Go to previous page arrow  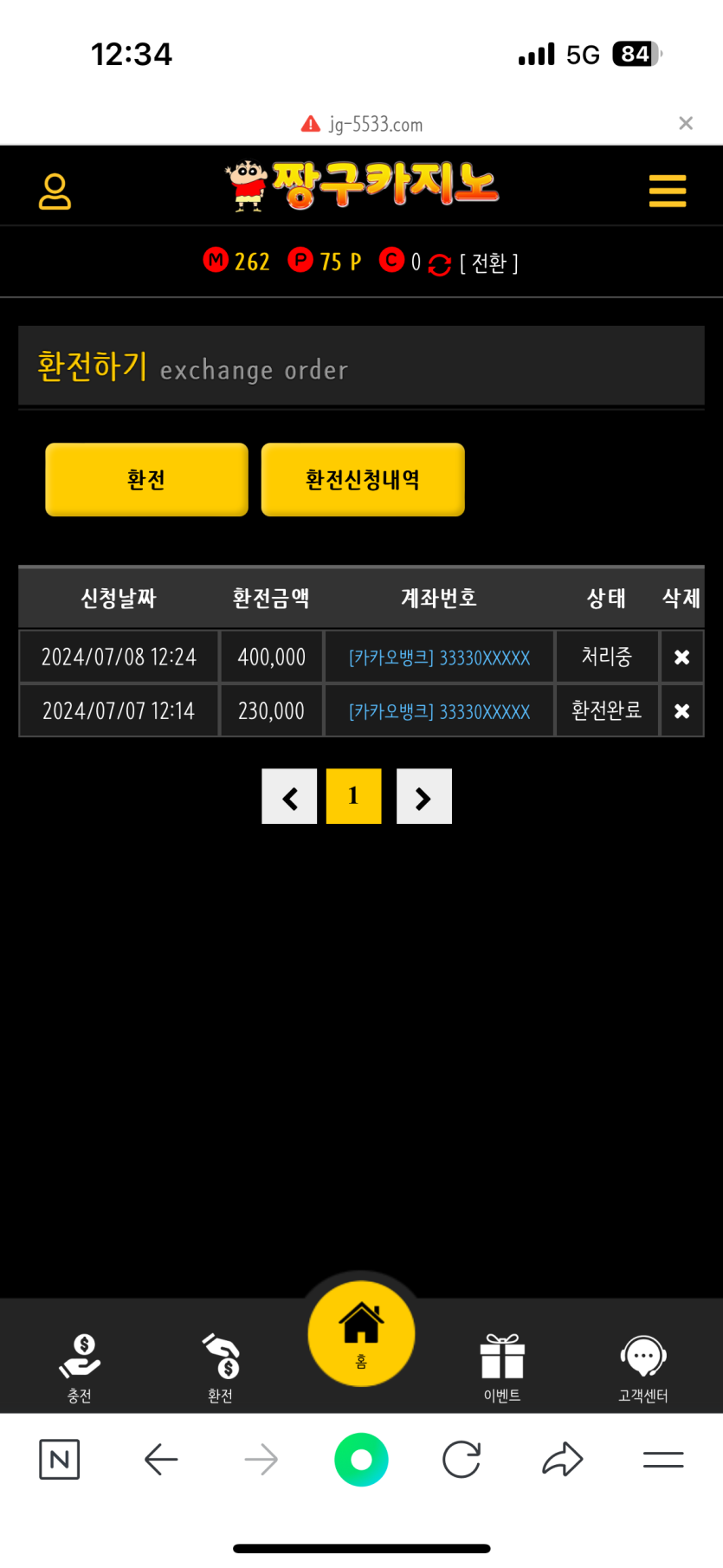[289, 796]
